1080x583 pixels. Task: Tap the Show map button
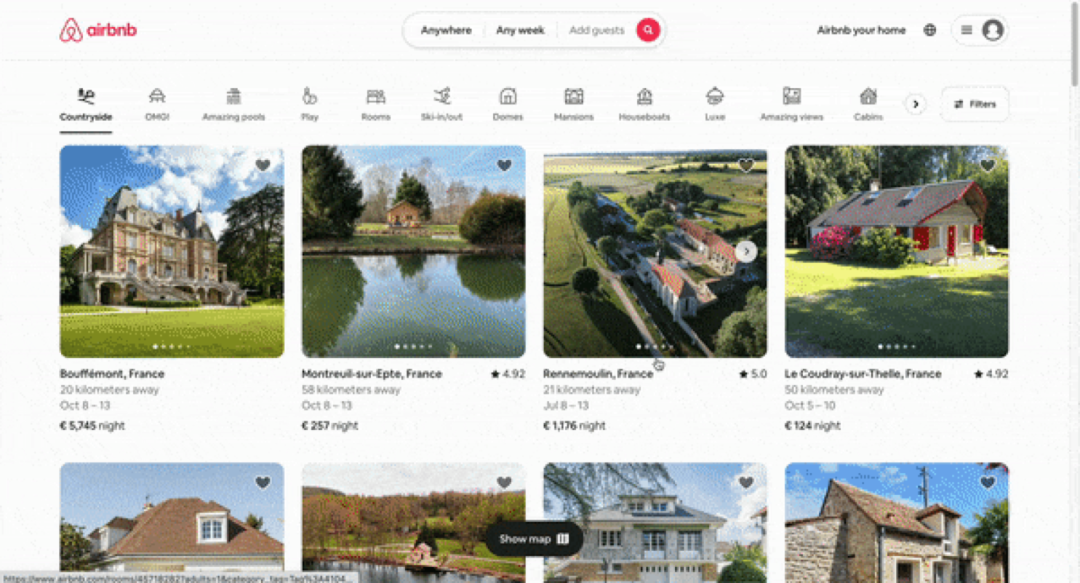[x=534, y=538]
